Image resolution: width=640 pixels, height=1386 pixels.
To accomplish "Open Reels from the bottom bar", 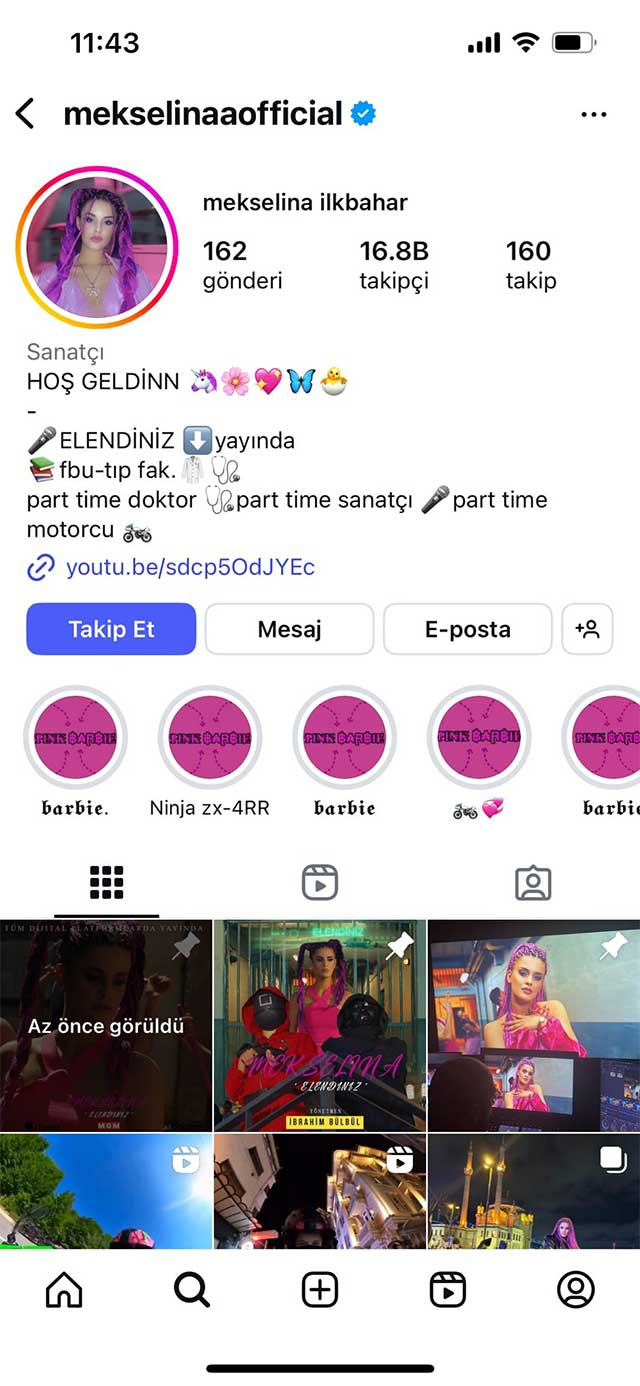I will 447,1290.
